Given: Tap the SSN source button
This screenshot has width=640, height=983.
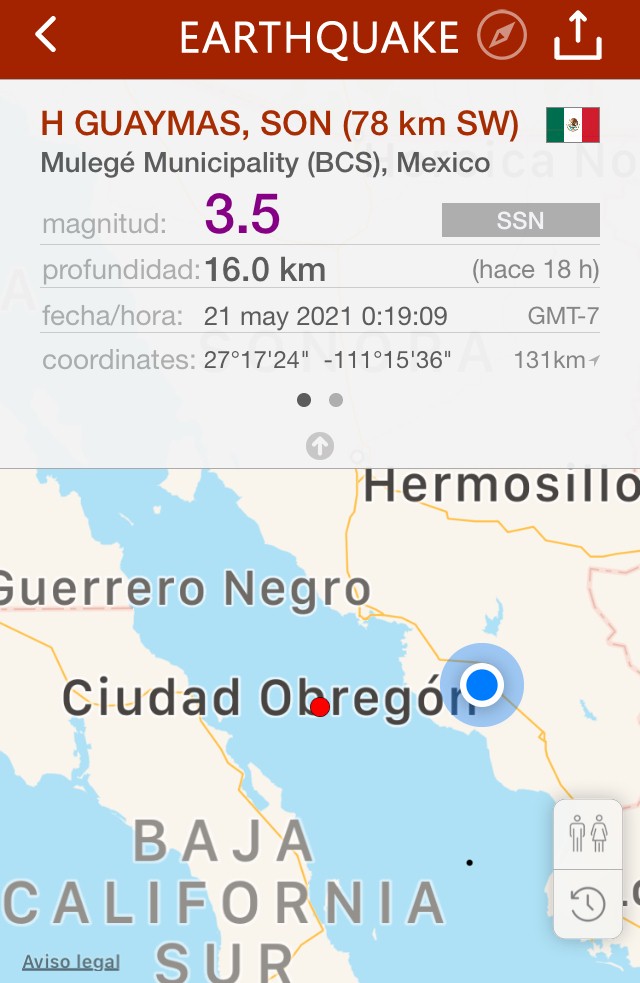Looking at the screenshot, I should pyautogui.click(x=520, y=220).
